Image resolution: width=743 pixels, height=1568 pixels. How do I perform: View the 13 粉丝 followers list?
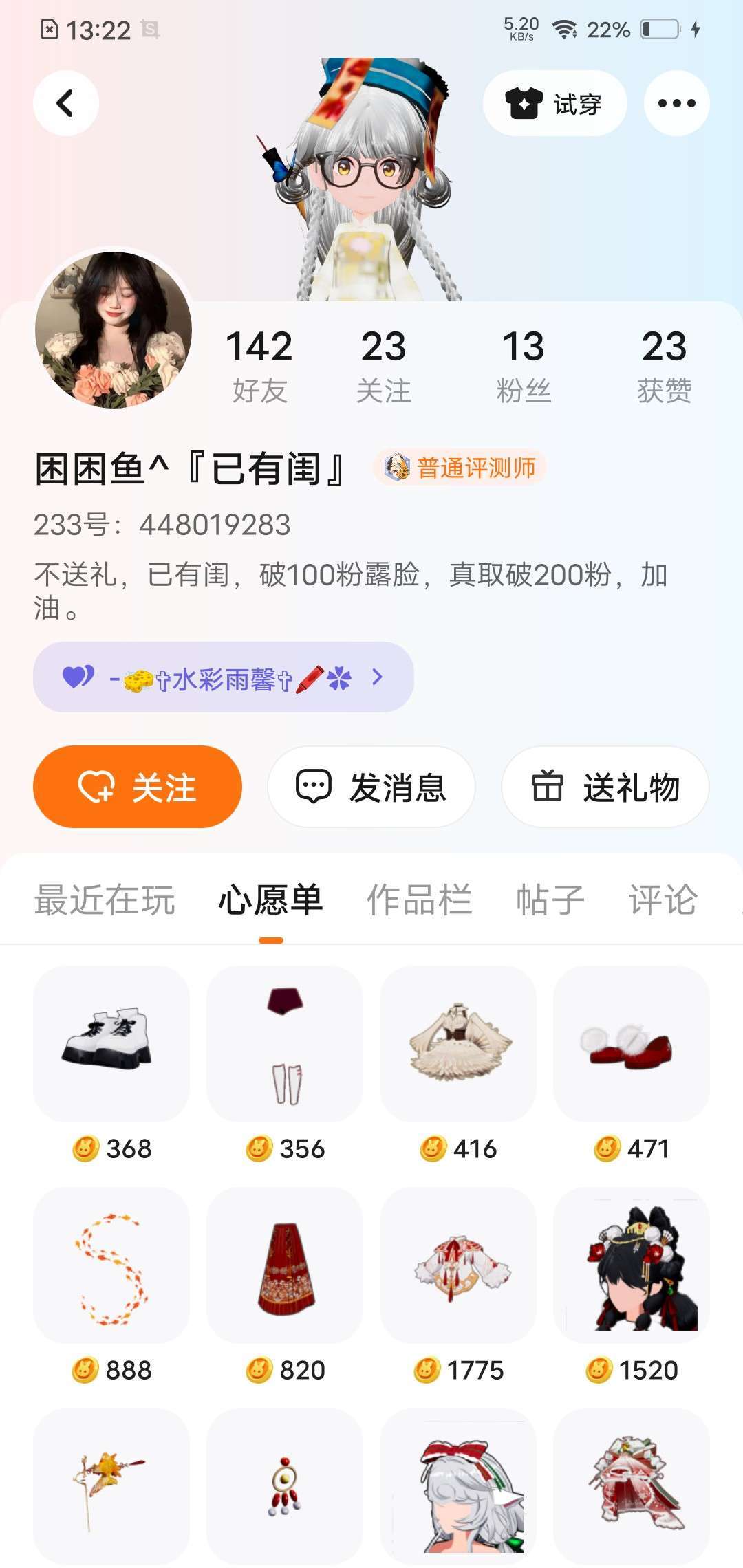[x=524, y=365]
